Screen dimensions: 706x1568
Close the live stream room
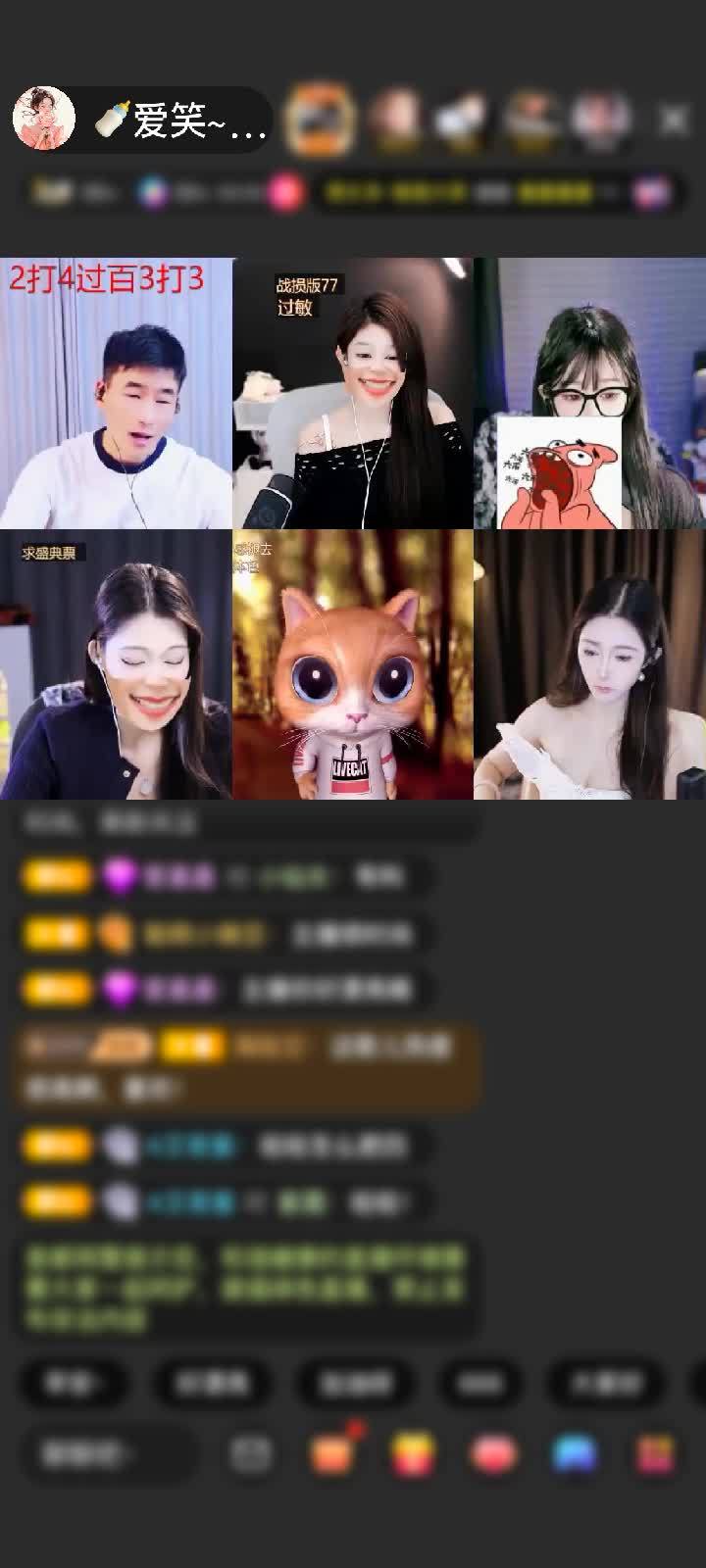(673, 120)
